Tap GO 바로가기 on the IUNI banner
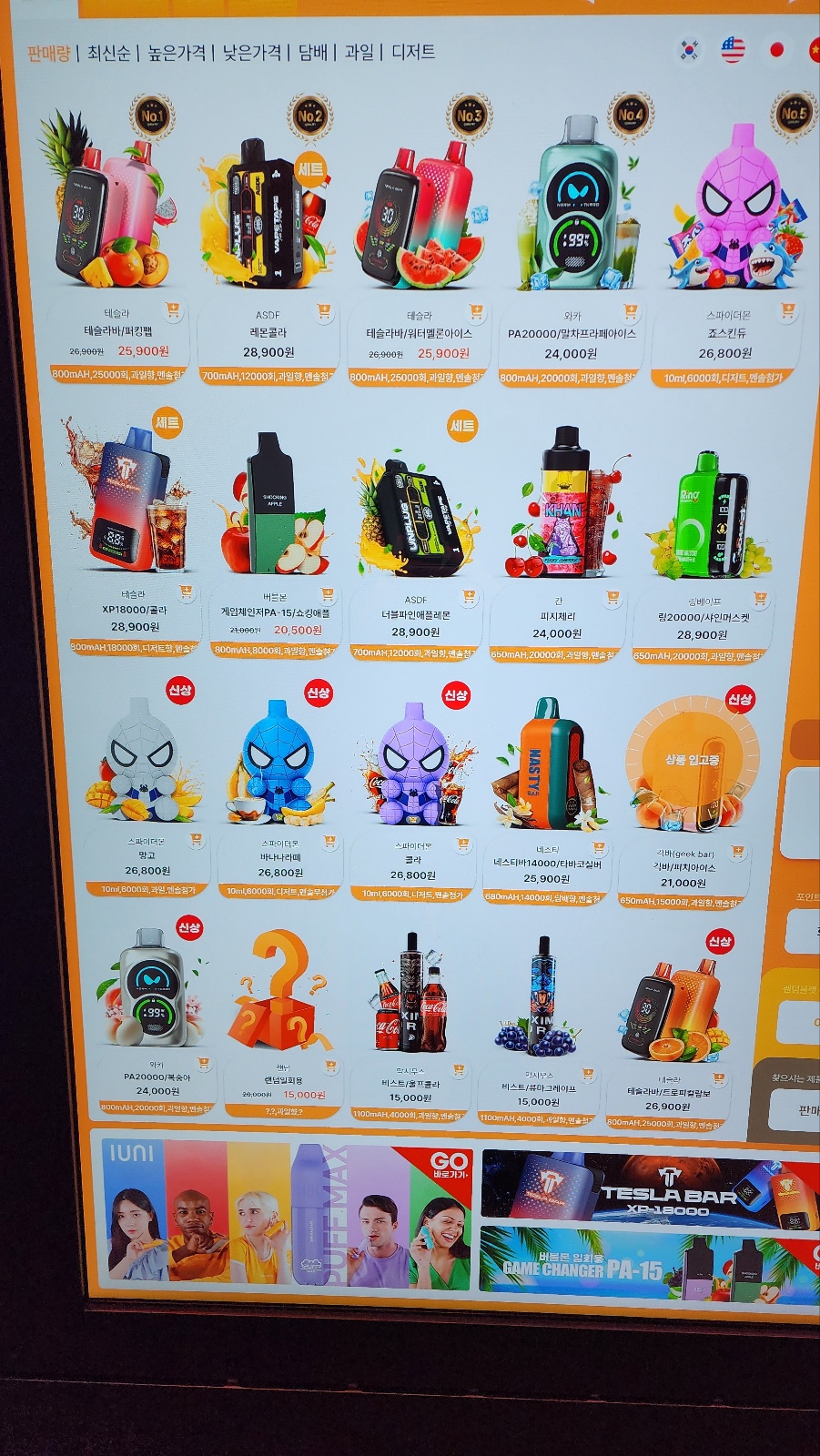Viewport: 820px width, 1456px height. [450, 1165]
